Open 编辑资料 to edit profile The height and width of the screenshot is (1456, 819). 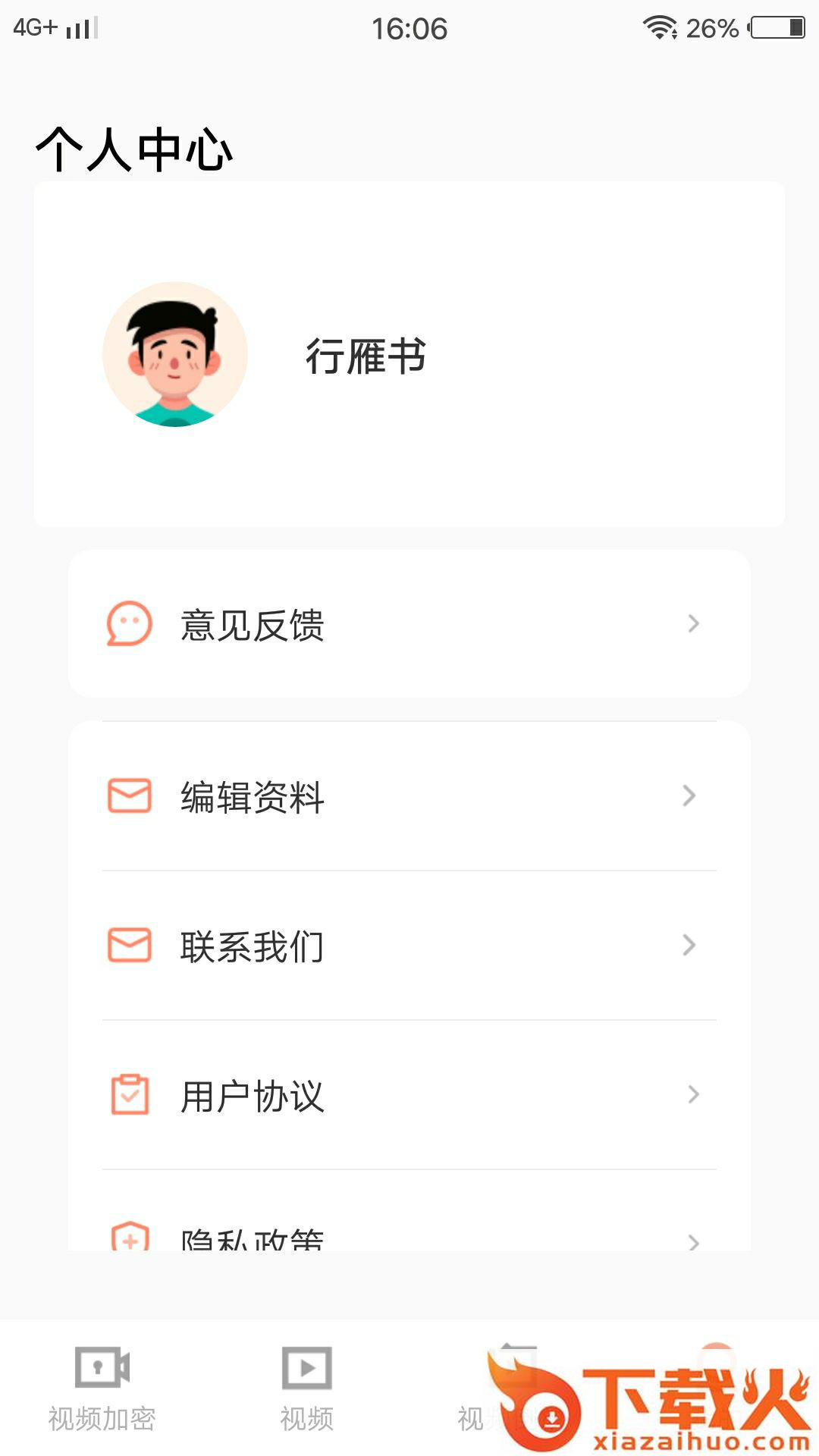[x=408, y=796]
